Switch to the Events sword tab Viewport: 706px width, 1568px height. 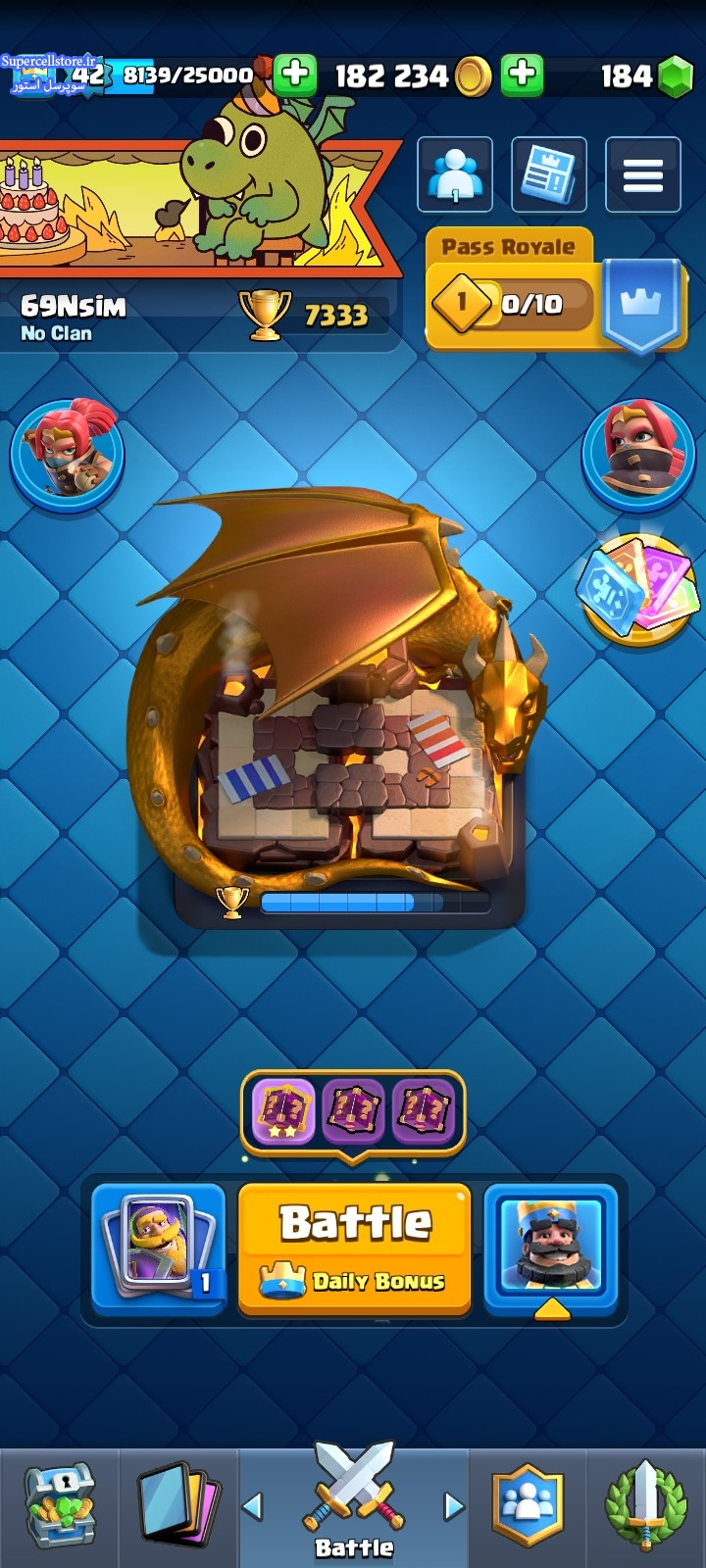click(645, 1506)
